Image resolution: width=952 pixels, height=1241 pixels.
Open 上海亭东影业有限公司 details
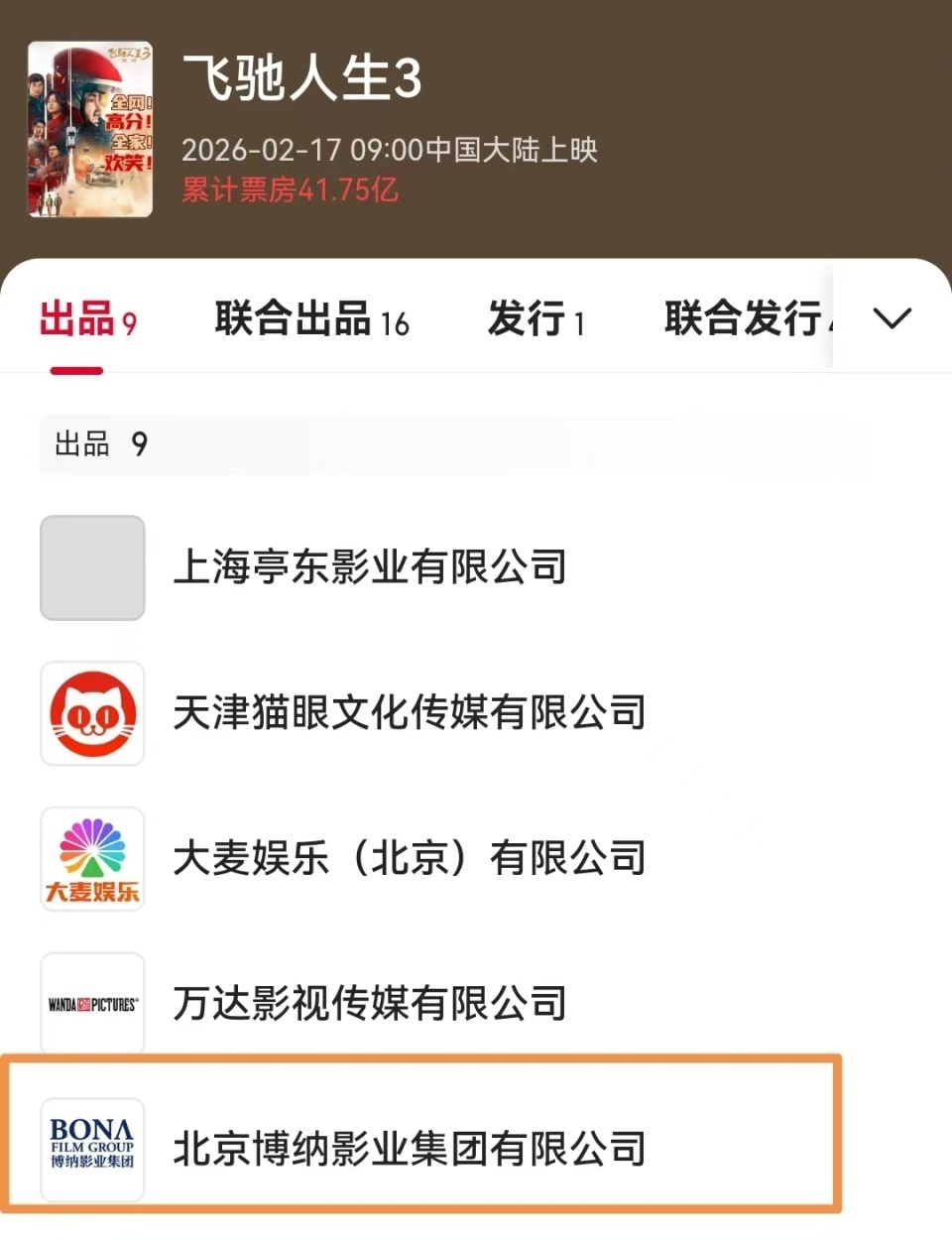tap(373, 567)
